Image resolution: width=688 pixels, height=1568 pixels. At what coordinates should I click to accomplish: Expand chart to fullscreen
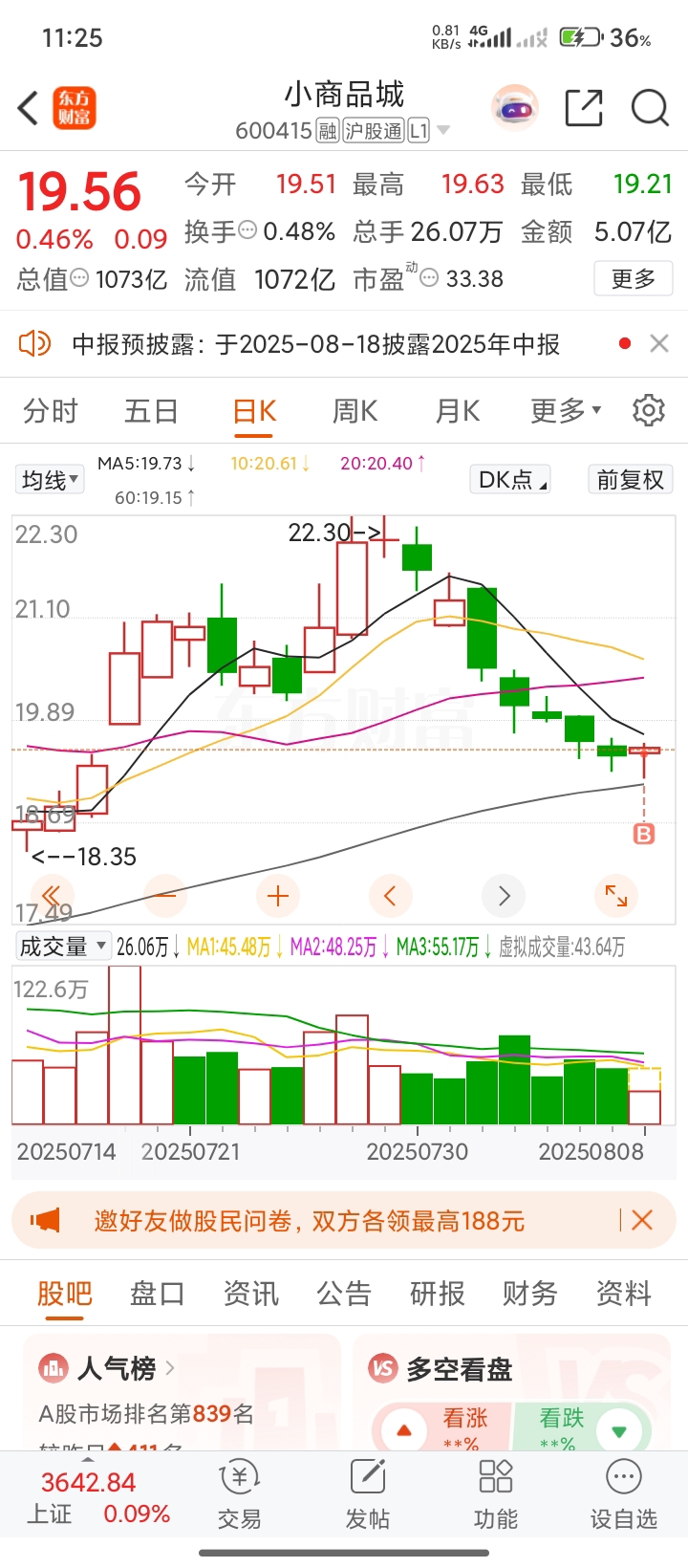(x=616, y=896)
